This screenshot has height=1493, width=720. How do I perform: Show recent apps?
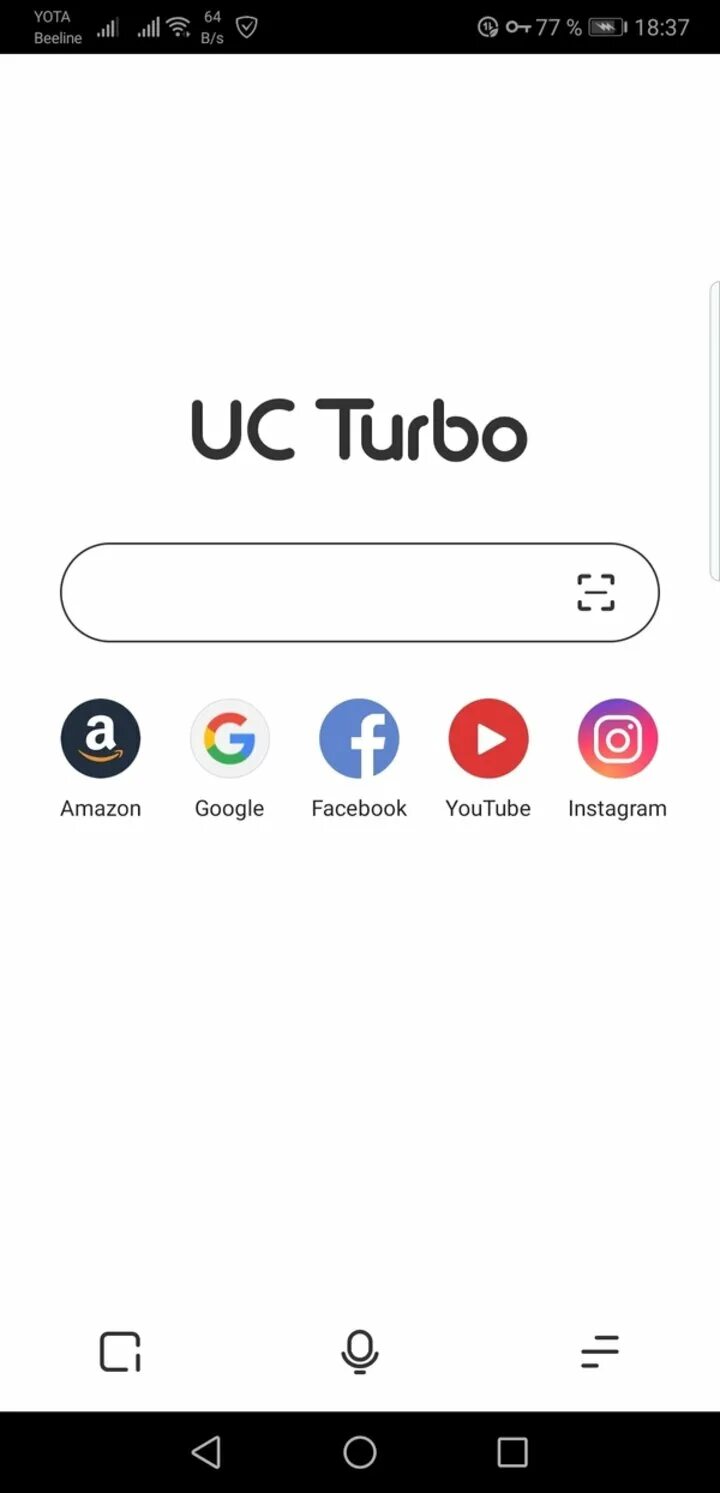pos(512,1452)
